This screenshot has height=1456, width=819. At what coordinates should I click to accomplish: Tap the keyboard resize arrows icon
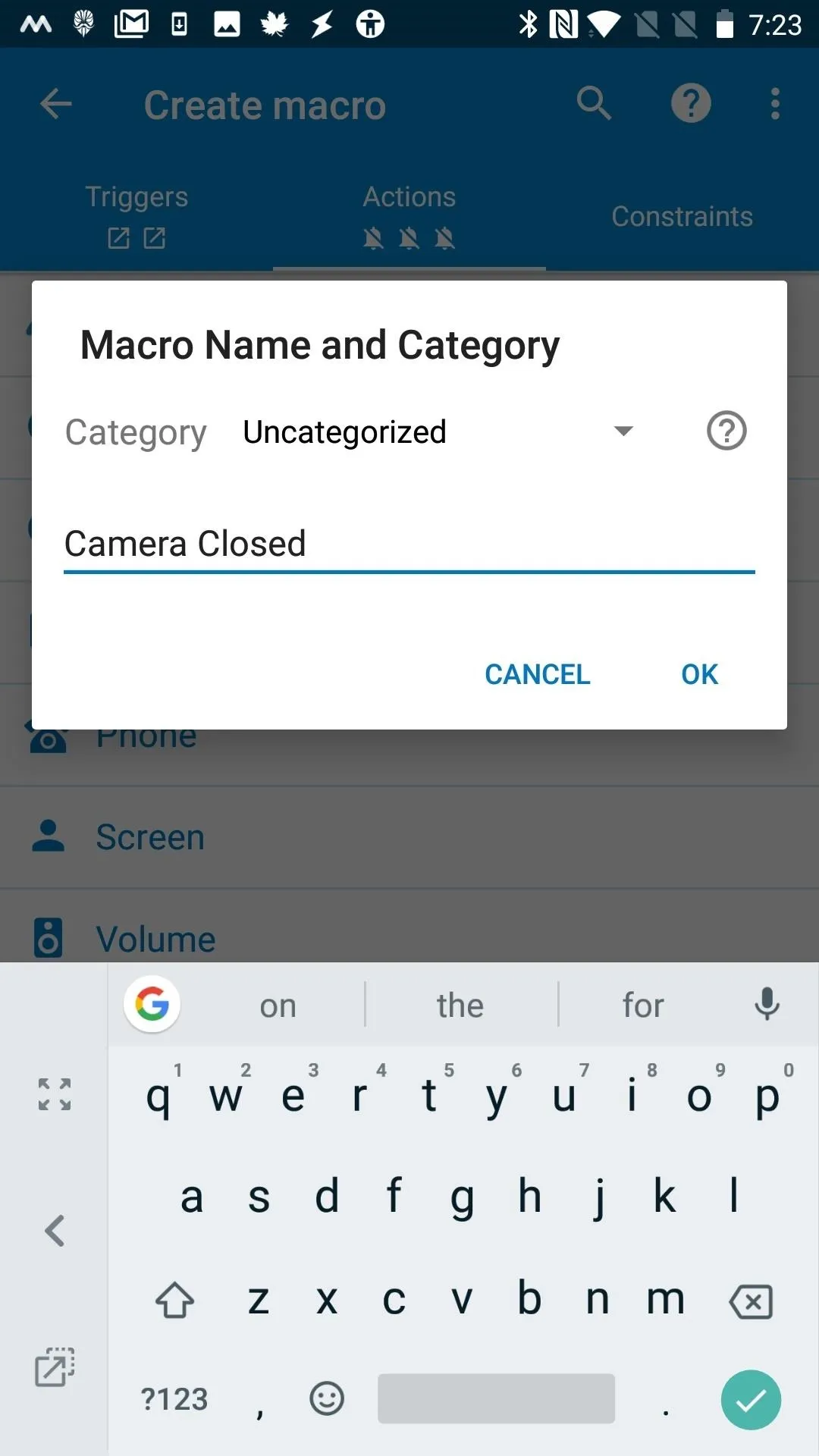click(x=55, y=1094)
